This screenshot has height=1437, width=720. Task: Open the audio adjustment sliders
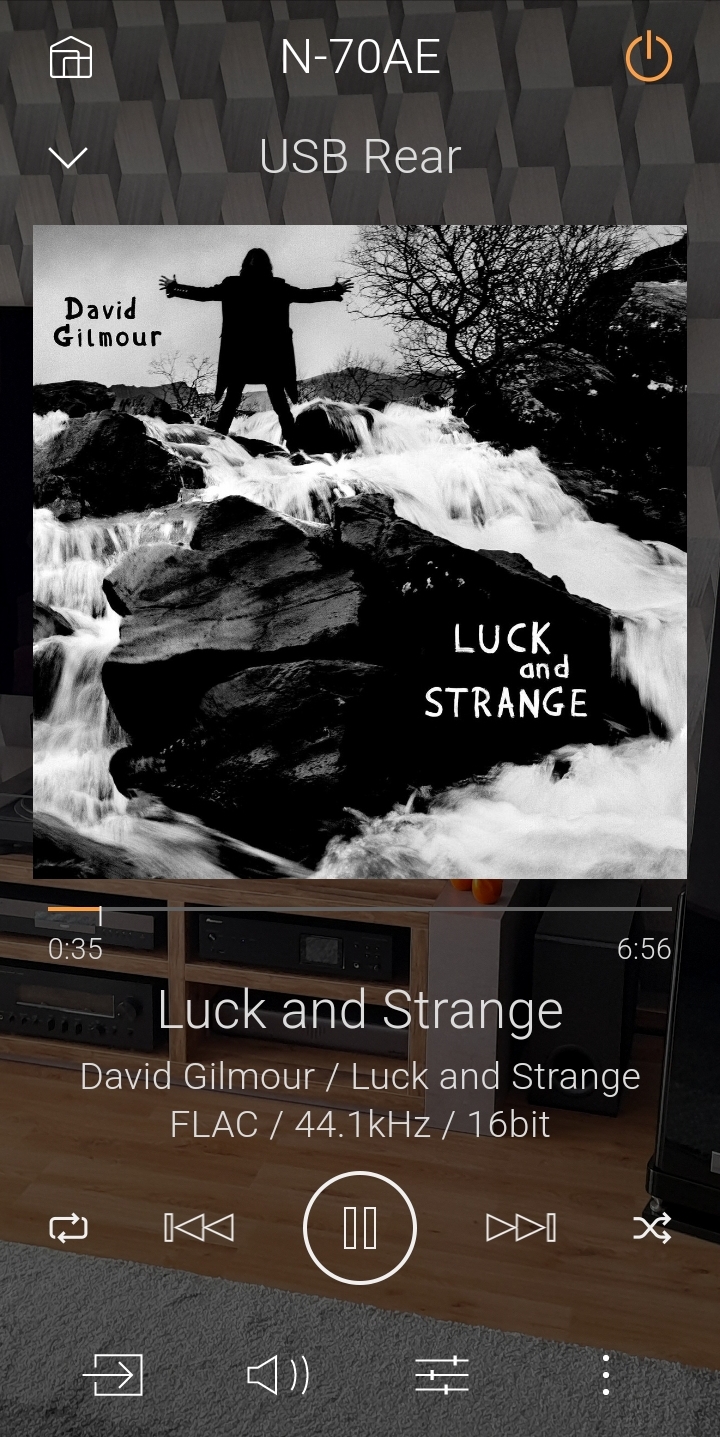click(x=442, y=1375)
